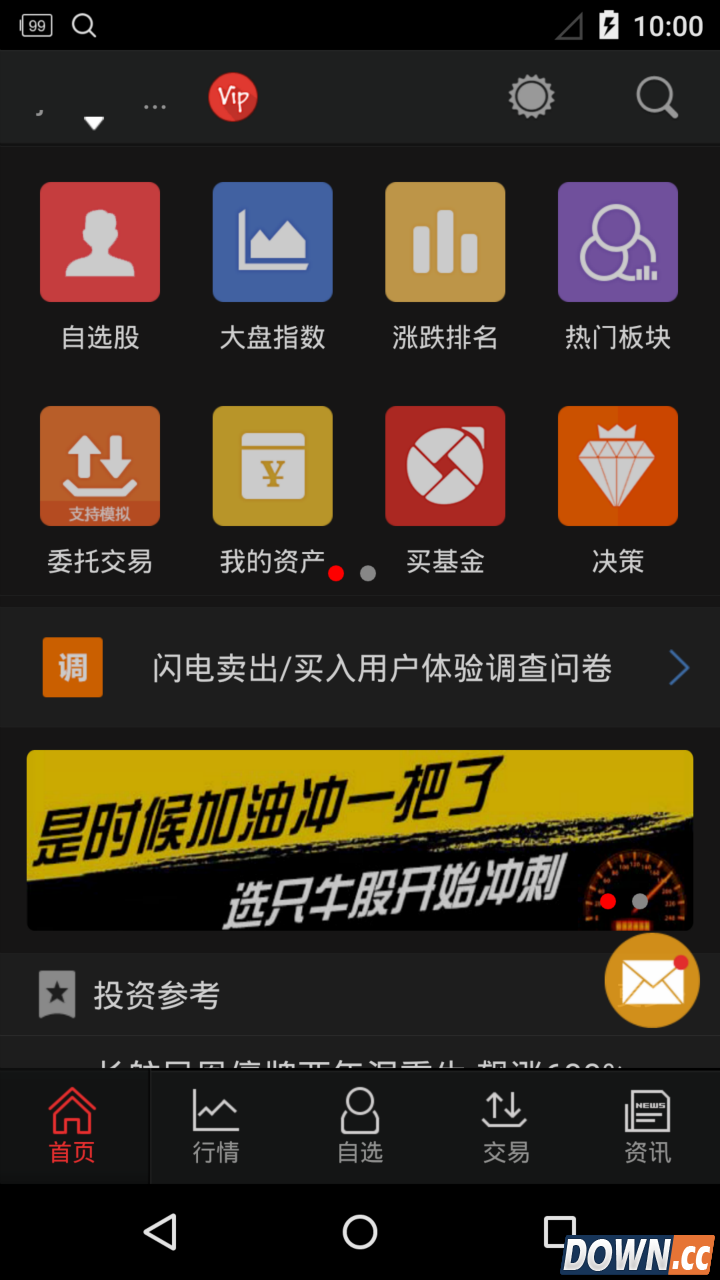Open 自选股 watchlist tile
Viewport: 720px width, 1280px height.
tap(100, 243)
